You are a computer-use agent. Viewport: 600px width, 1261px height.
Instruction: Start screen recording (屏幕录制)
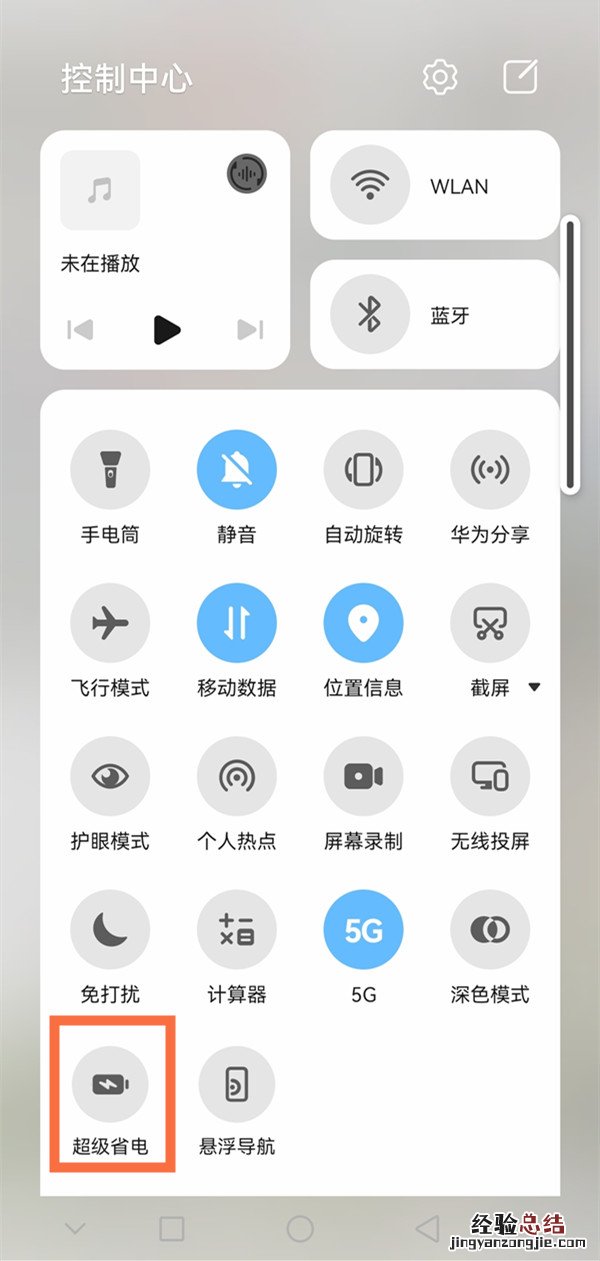click(363, 776)
